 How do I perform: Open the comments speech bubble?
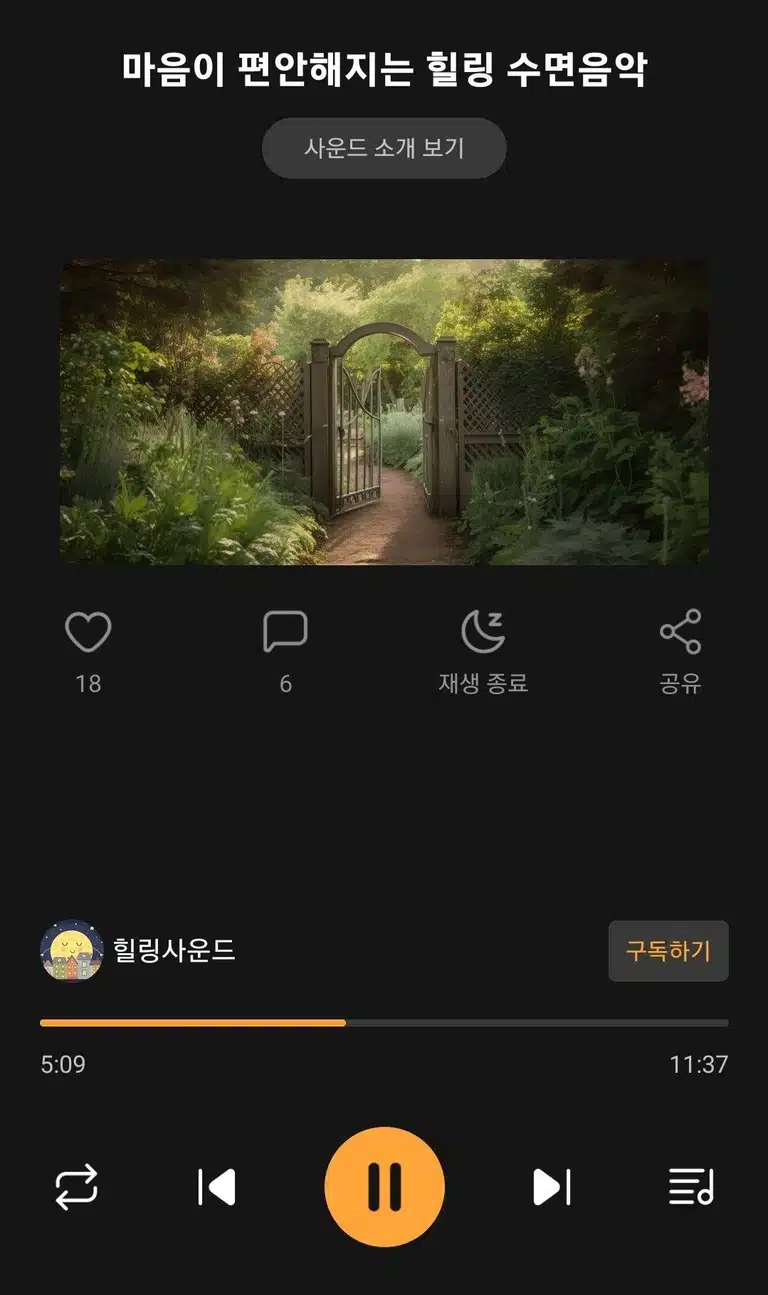point(285,632)
